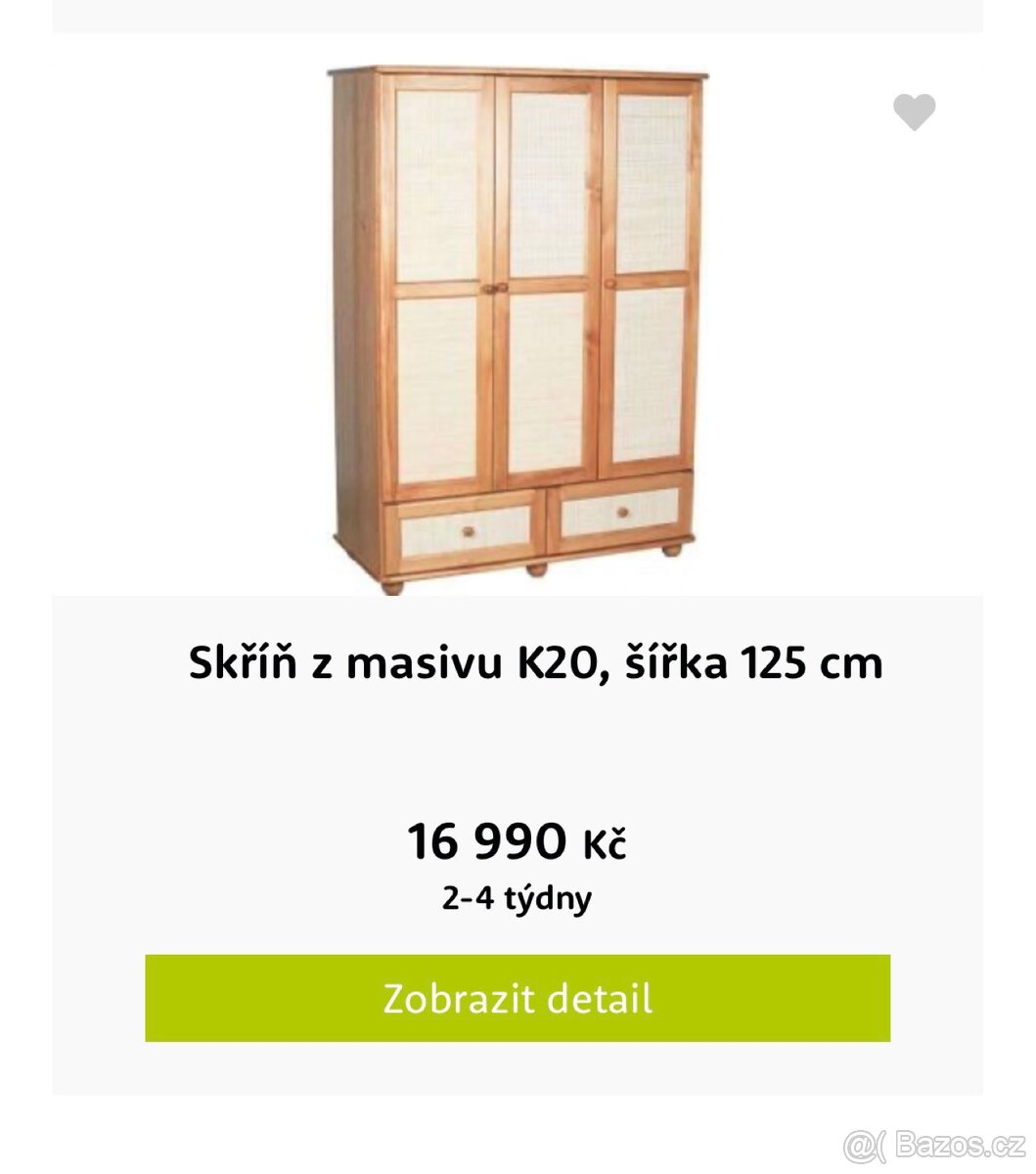Click the wardrobe's left drawer in the image
Screen dimensions: 1036x1174
465,531
